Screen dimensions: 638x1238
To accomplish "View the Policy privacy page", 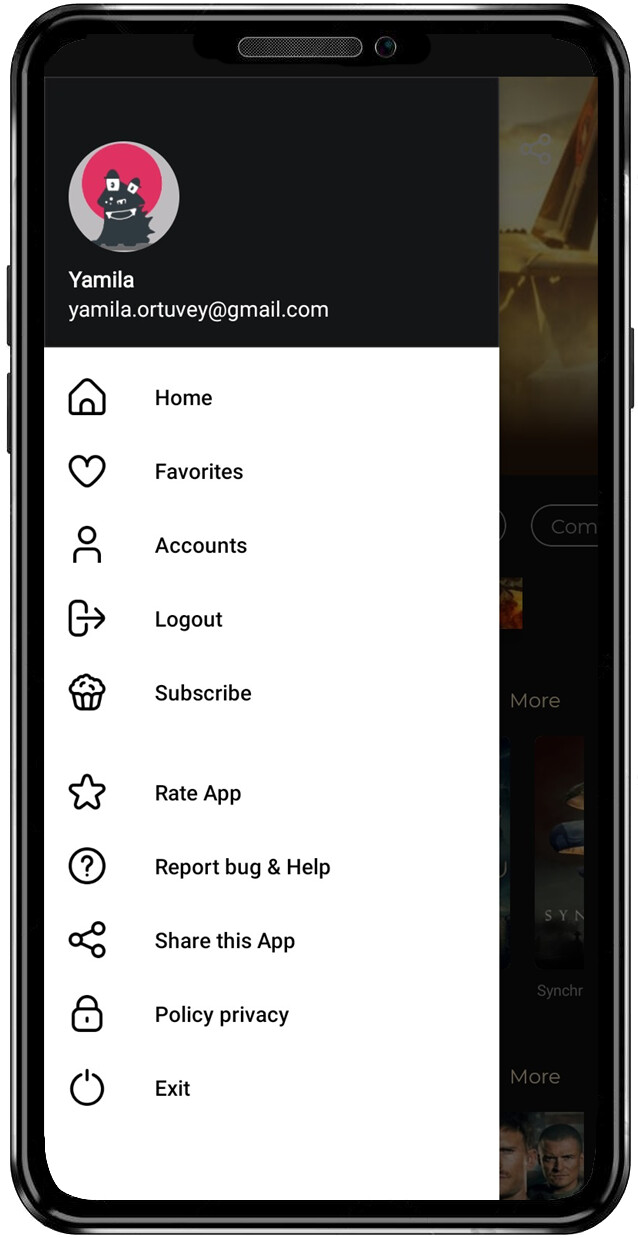I will tap(221, 1016).
